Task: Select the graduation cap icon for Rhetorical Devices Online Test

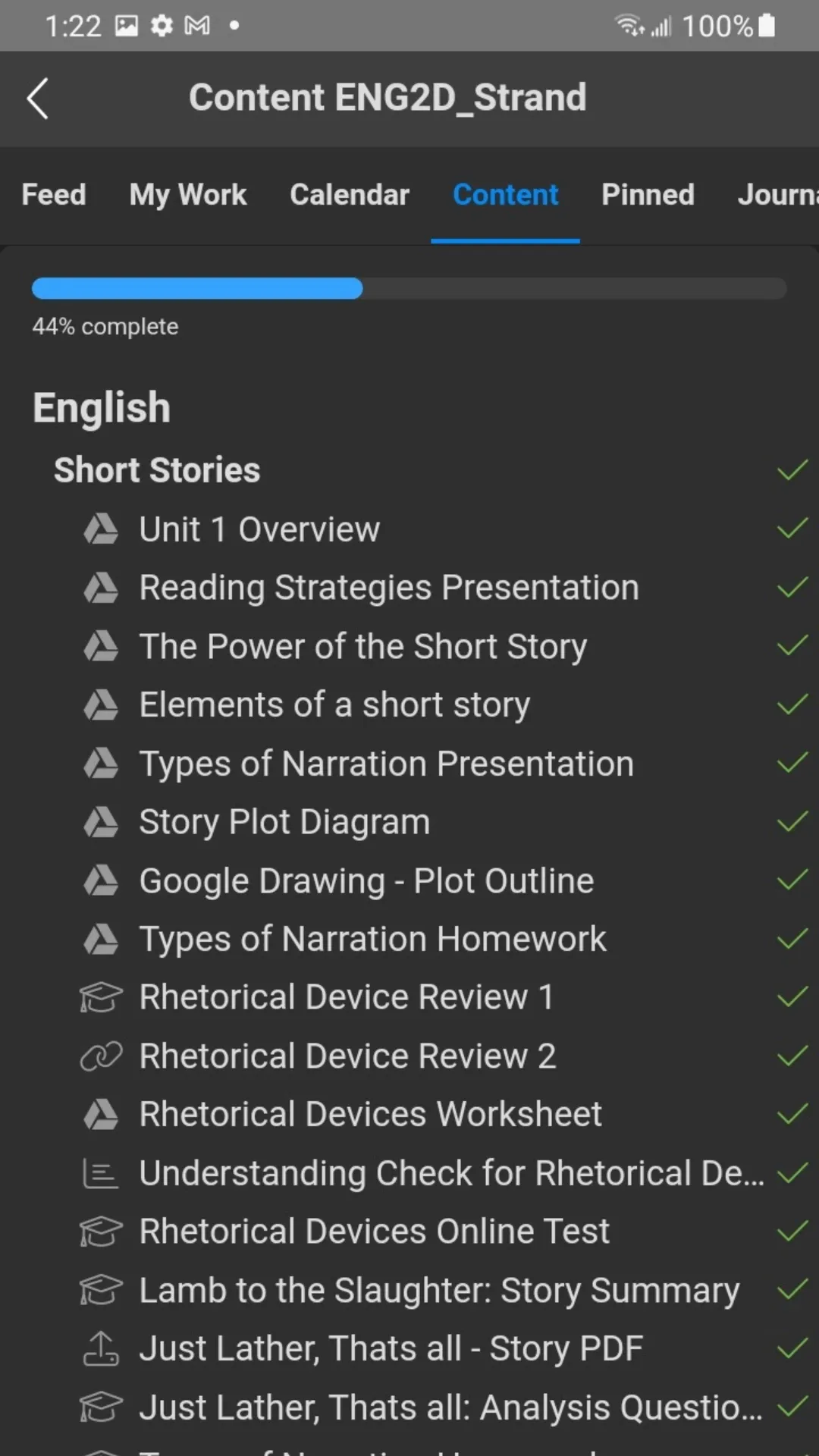Action: tap(102, 1231)
